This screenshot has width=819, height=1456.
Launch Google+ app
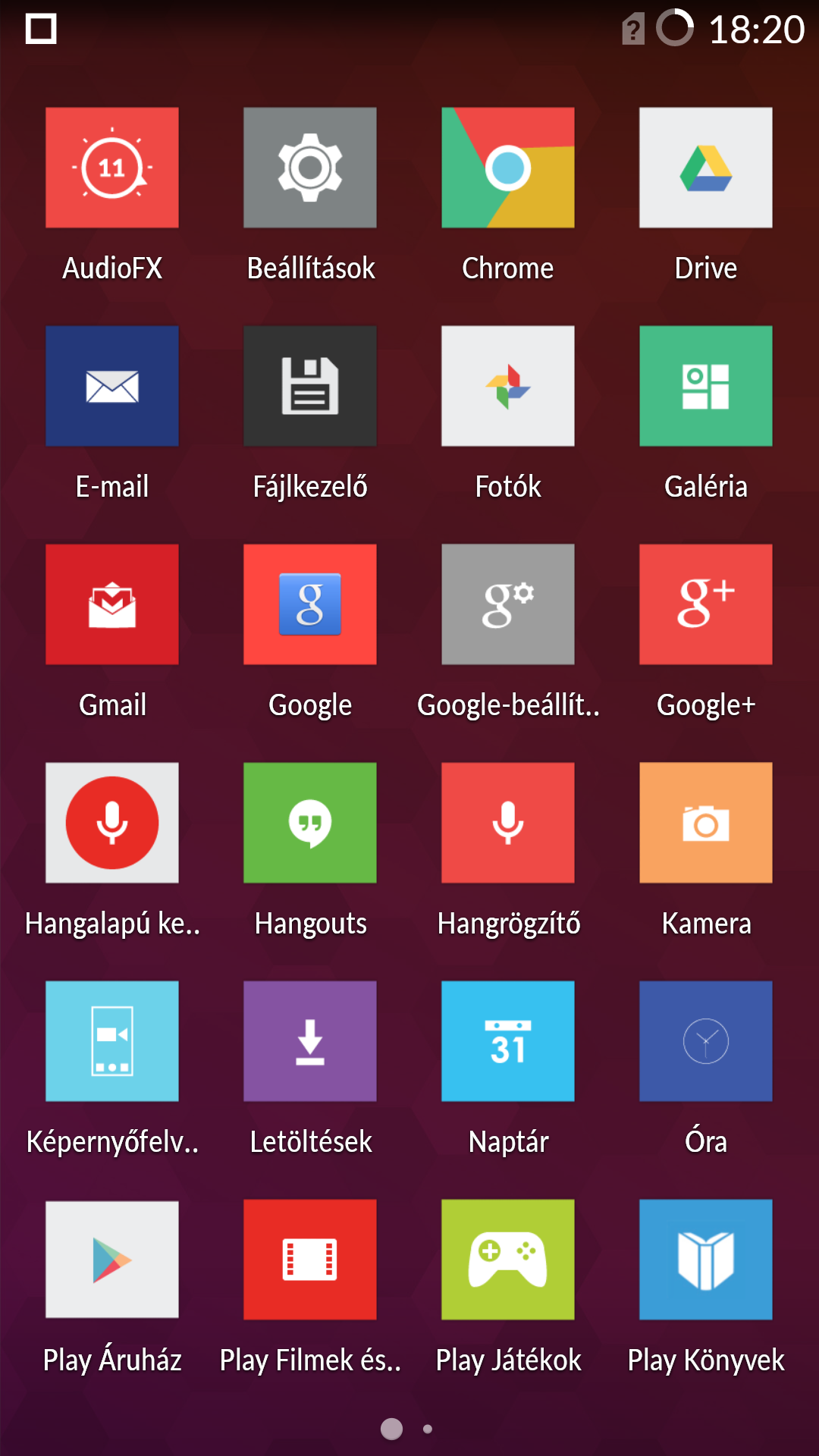[x=706, y=604]
